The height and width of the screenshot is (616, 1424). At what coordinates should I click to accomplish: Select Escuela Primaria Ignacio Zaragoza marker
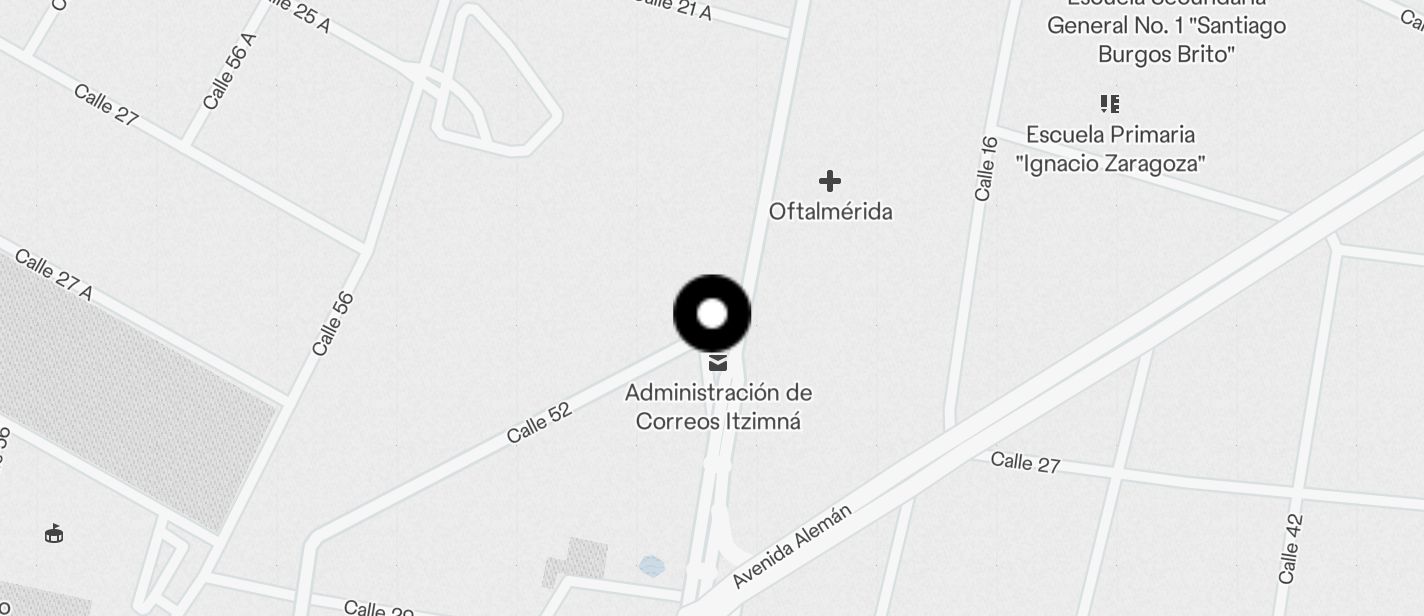(x=1109, y=104)
